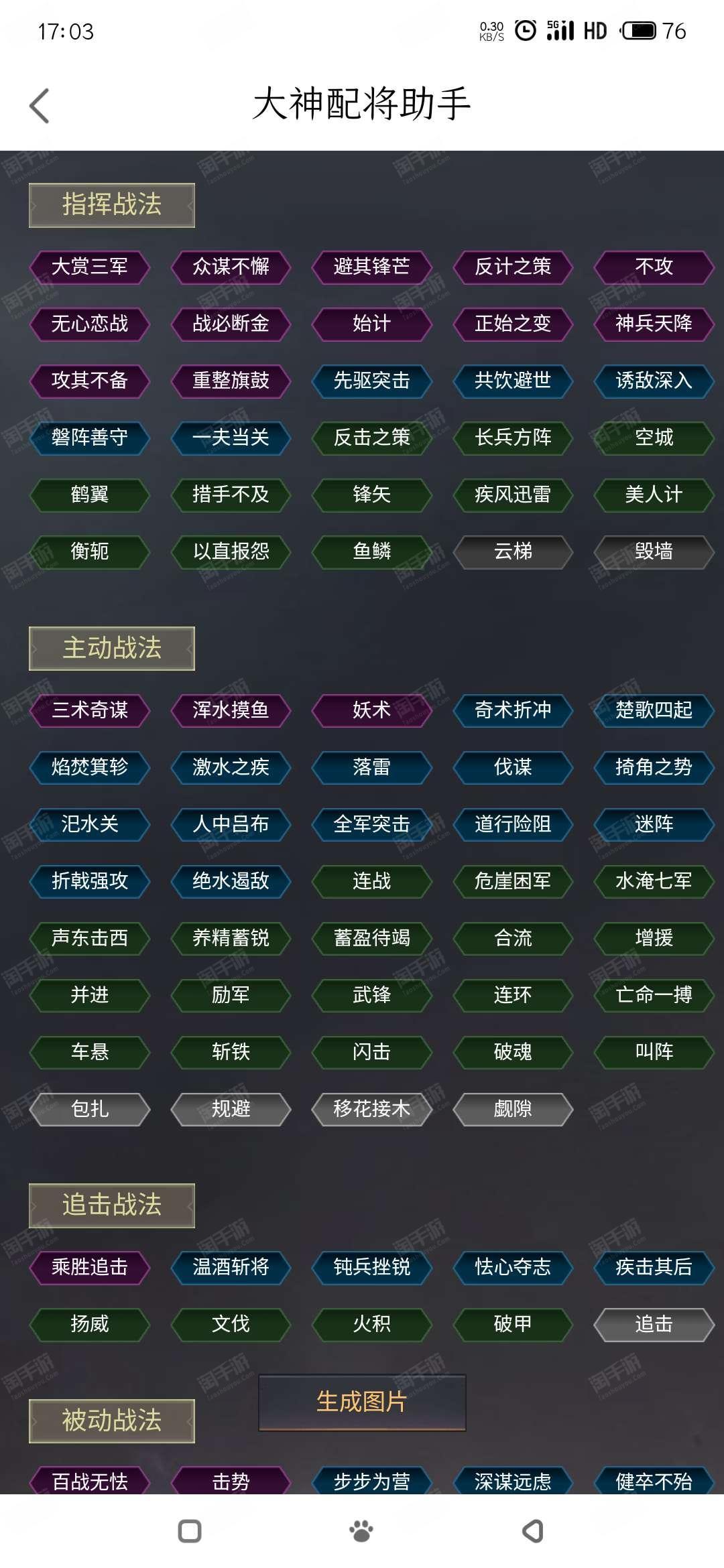724x1568 pixels.
Task: Select the 人中吕布 tactic
Action: pyautogui.click(x=231, y=824)
